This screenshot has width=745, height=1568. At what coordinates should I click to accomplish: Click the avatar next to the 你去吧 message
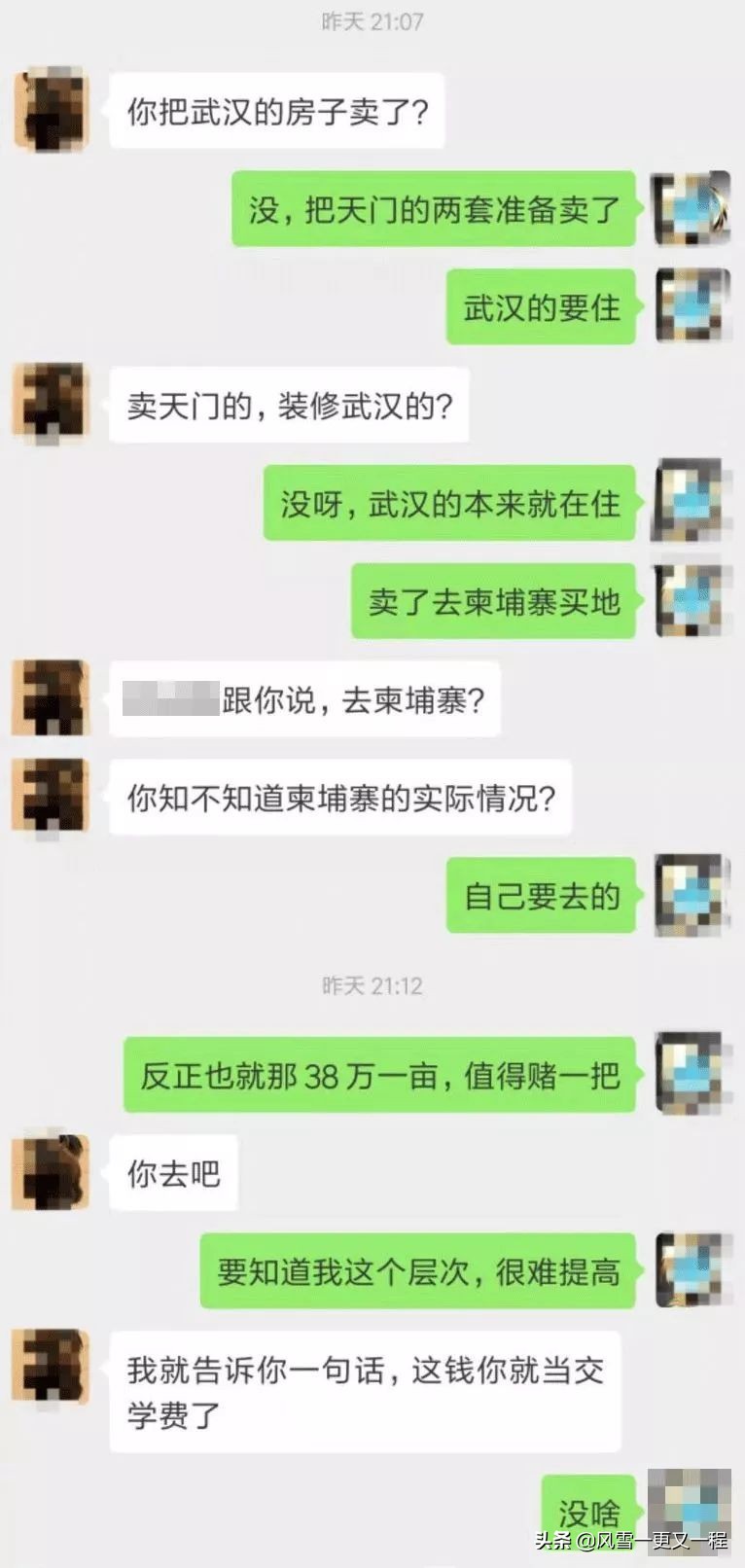(50, 1172)
